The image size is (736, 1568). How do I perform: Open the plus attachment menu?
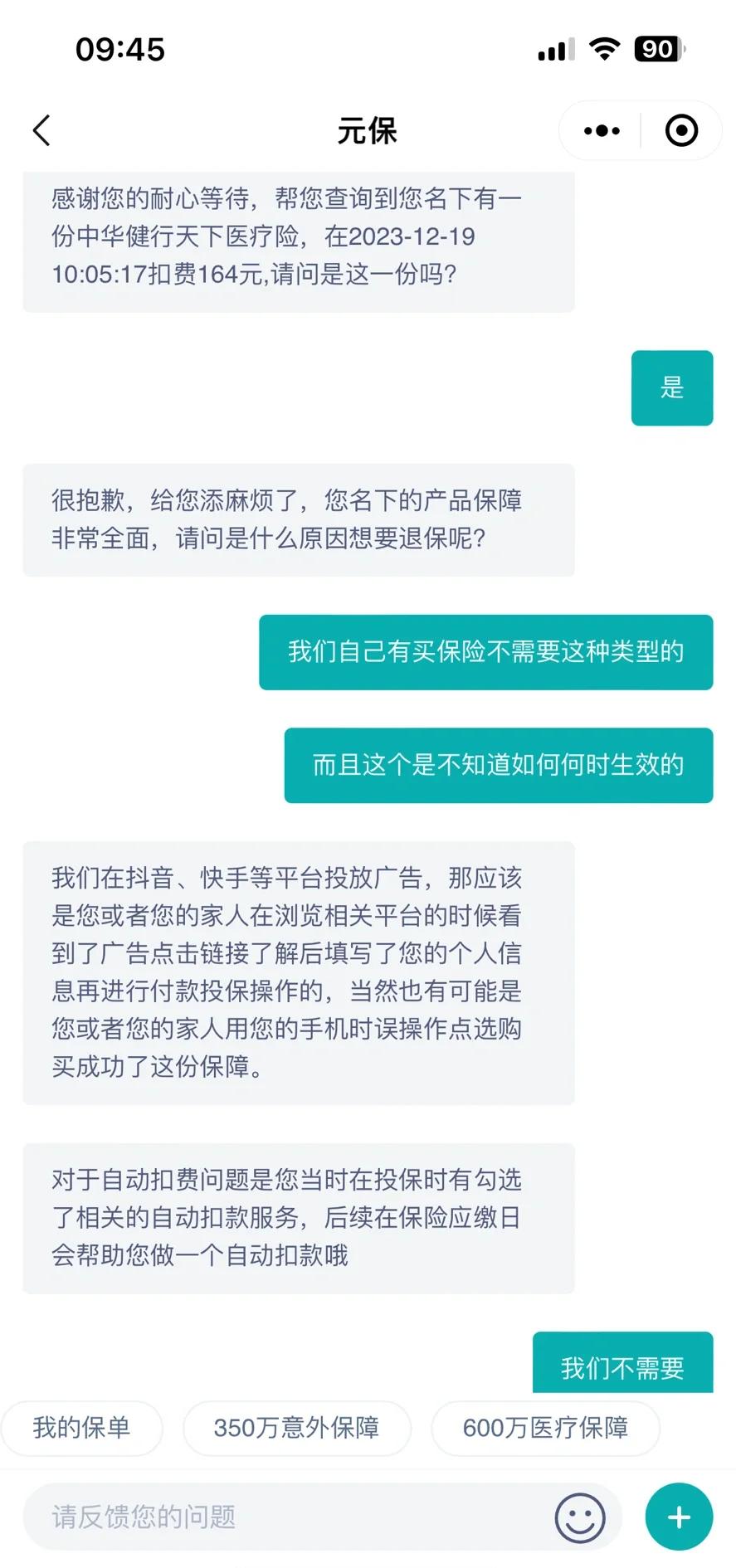tap(679, 1517)
